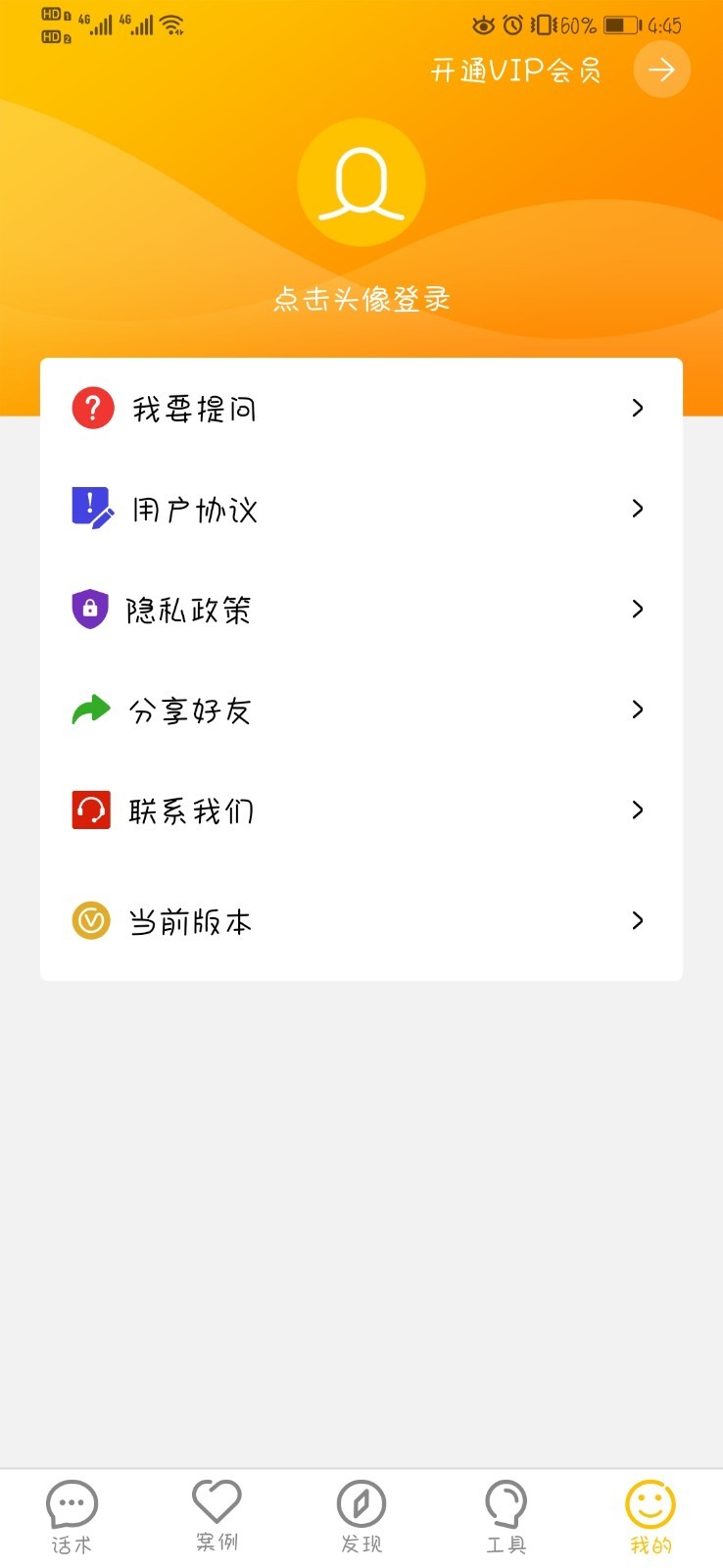The height and width of the screenshot is (1568, 723).
Task: Tap the 发现 compass icon in bottom bar
Action: pos(361,1501)
